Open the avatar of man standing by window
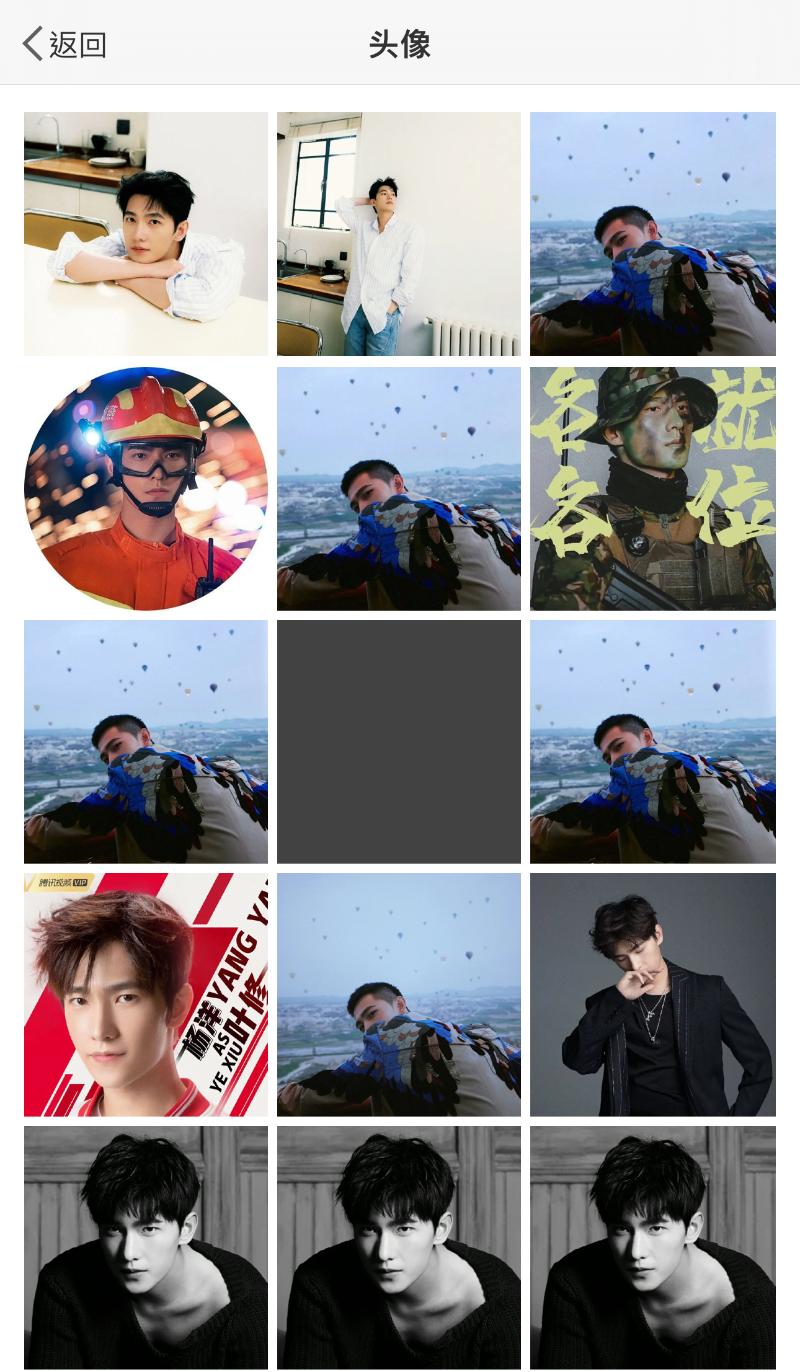Viewport: 800px width, 1372px height. pos(399,233)
